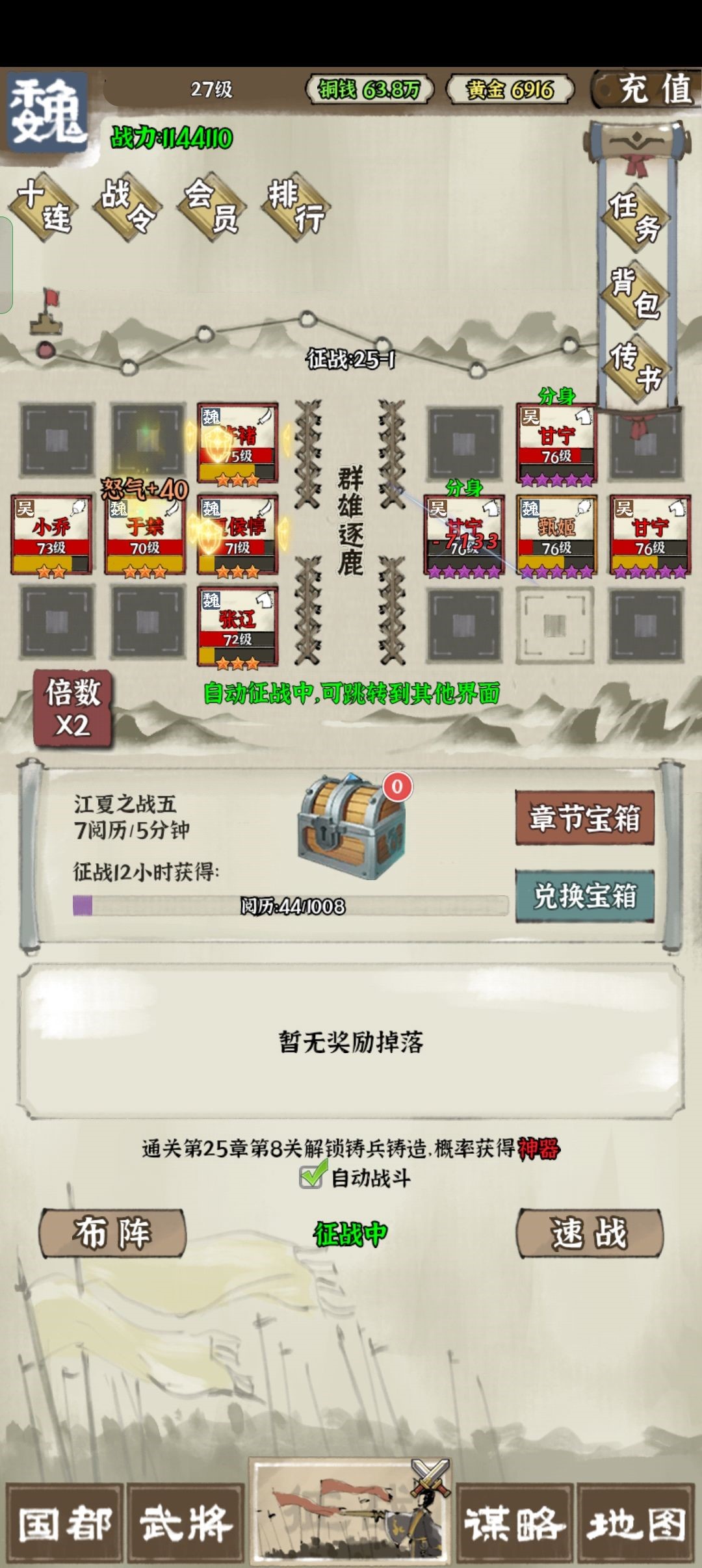Switch to the 国都 capital tab
The width and height of the screenshot is (702, 1568).
point(64,1523)
